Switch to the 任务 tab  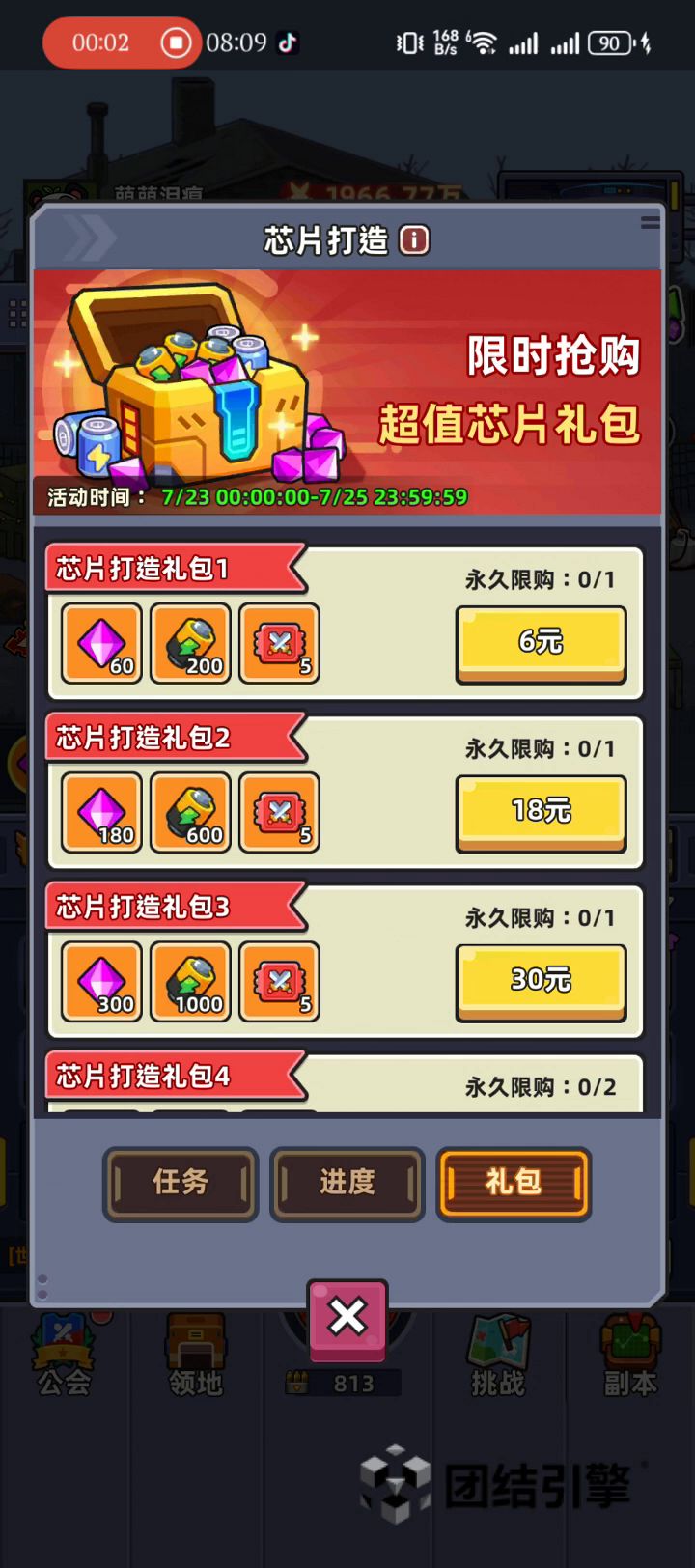pos(181,1183)
